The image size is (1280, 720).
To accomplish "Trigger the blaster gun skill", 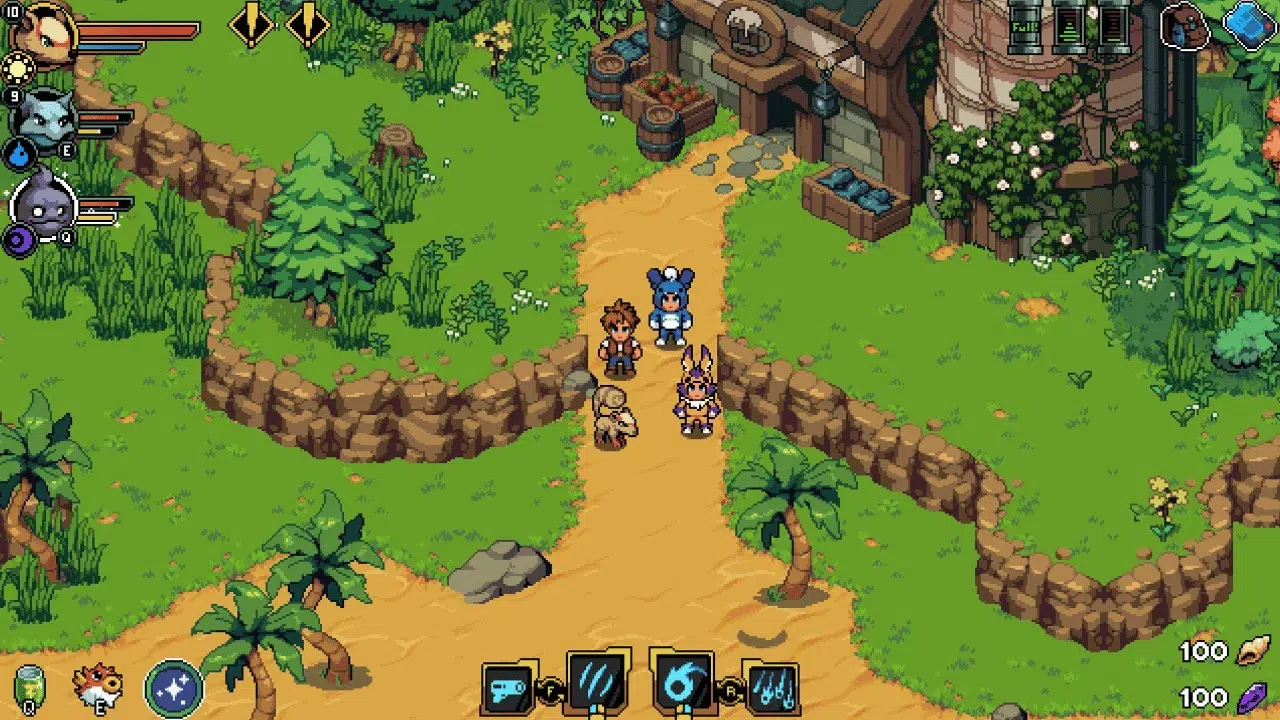I will pyautogui.click(x=509, y=687).
